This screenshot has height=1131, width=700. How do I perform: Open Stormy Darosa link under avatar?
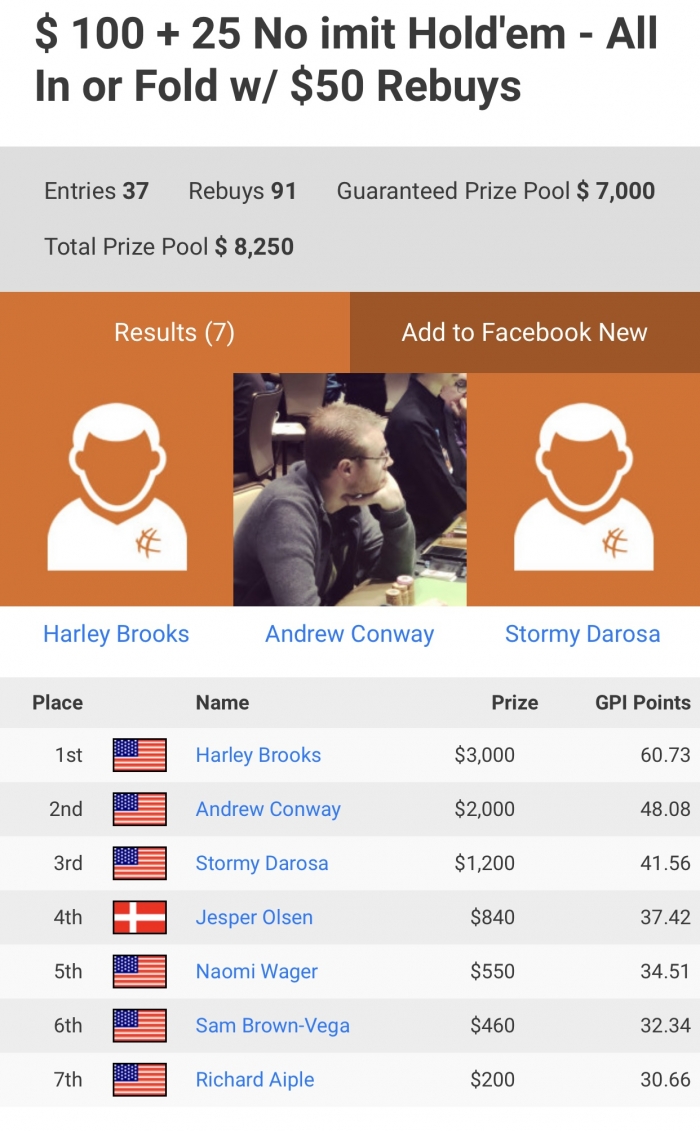tap(583, 634)
